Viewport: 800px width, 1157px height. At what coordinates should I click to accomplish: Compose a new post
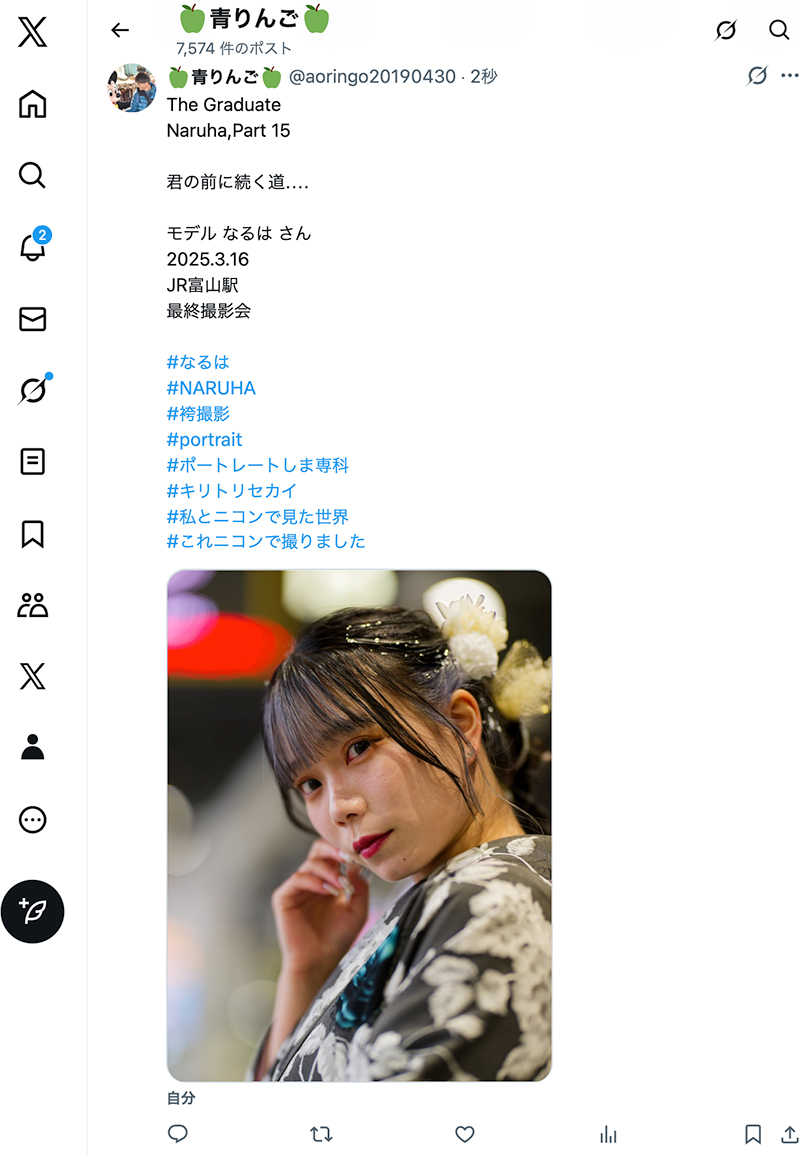click(32, 911)
